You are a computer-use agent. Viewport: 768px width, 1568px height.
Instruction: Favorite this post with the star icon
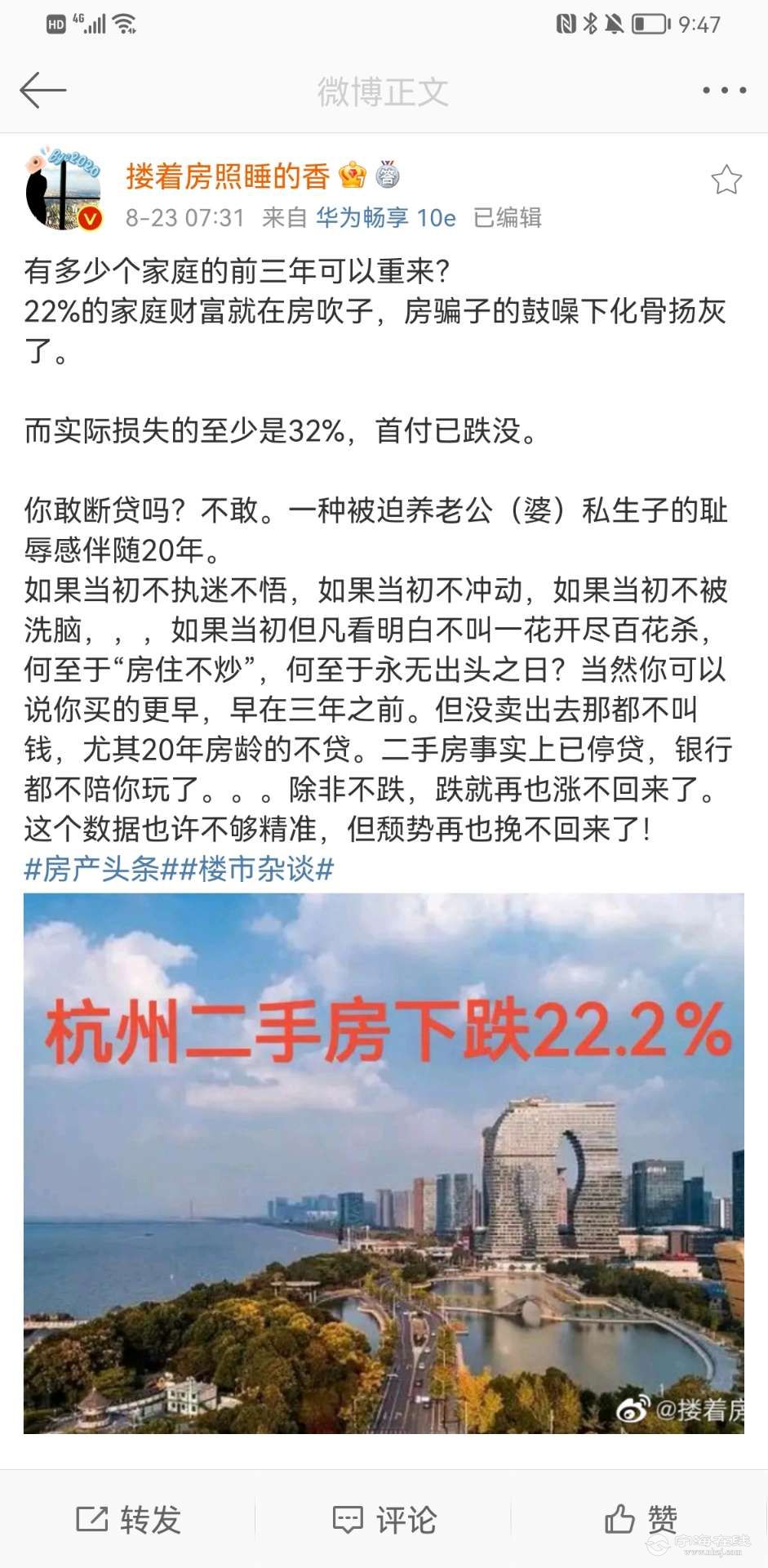pos(726,180)
